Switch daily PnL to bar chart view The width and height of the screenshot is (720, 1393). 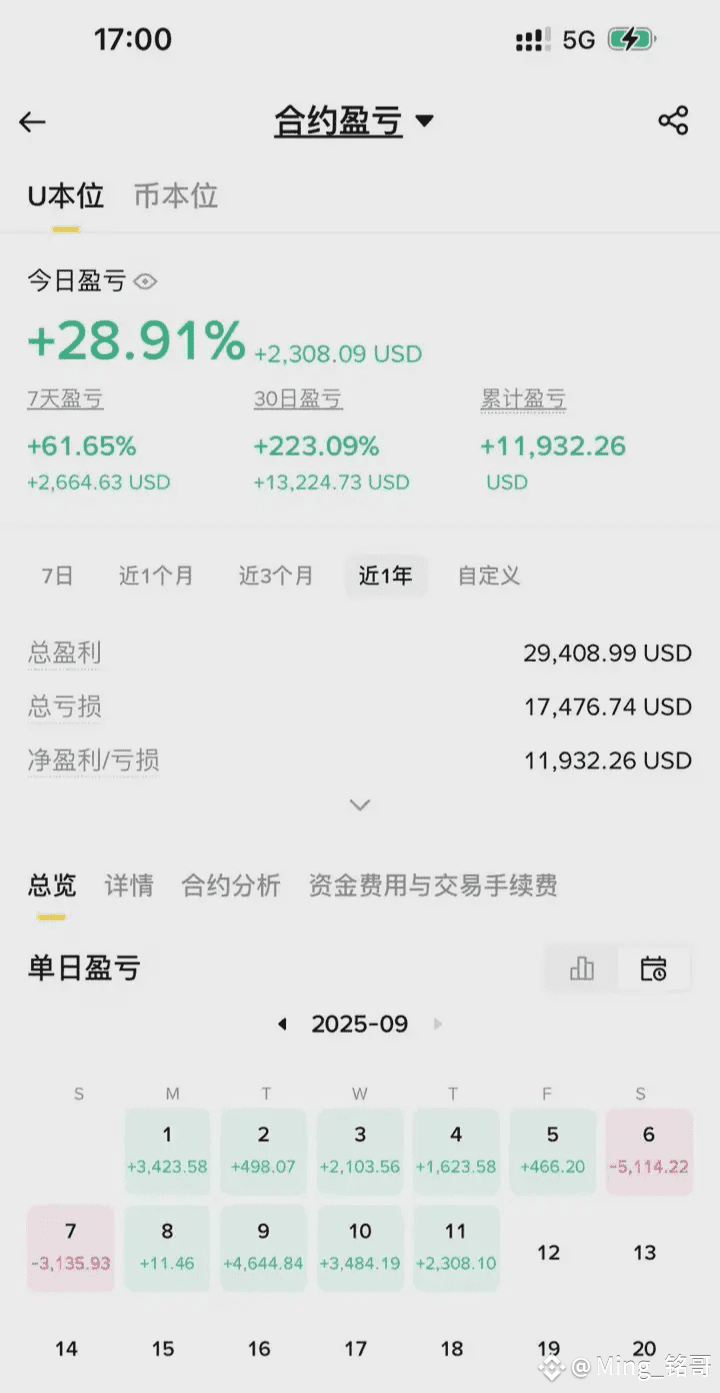coord(581,968)
